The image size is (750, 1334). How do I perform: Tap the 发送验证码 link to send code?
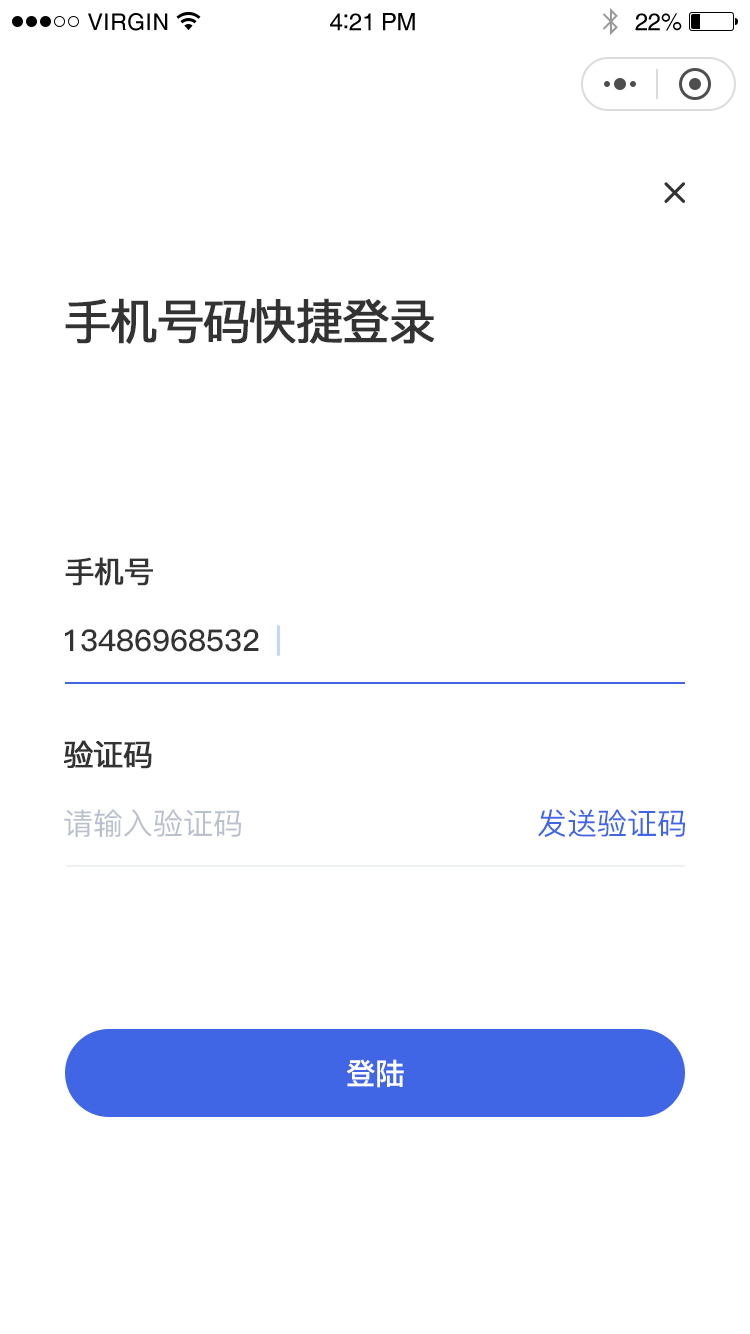(611, 823)
